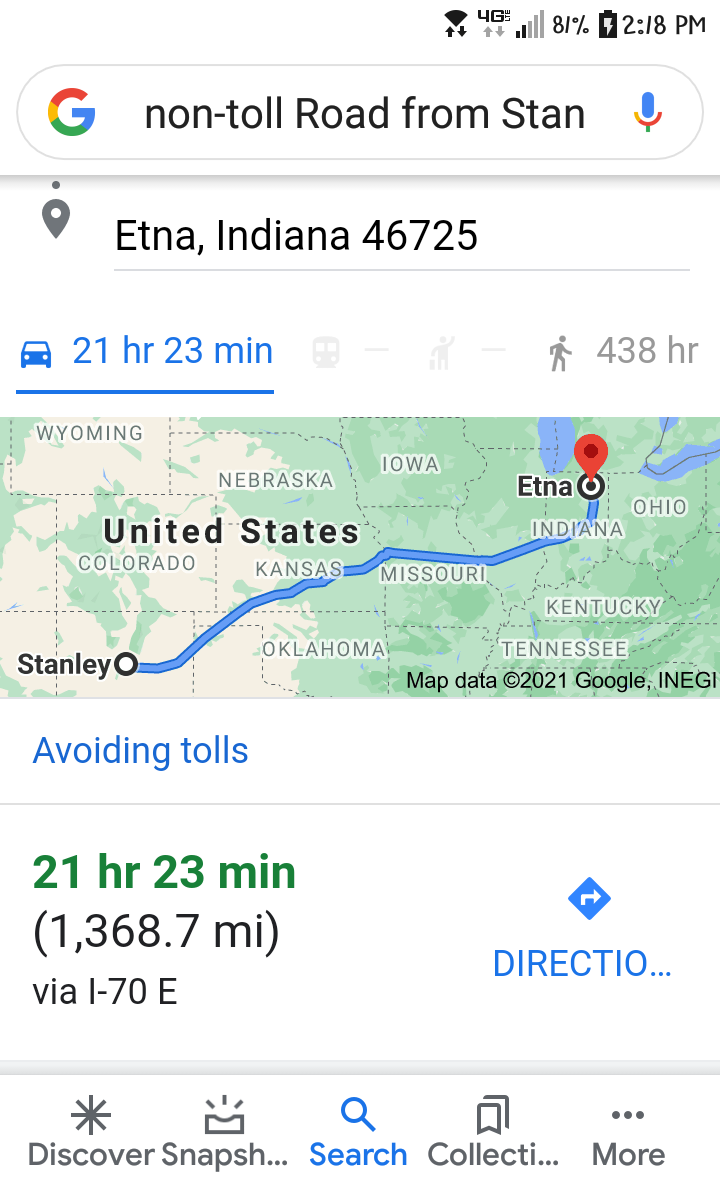
Task: Start voice search with the microphone
Action: tap(647, 113)
